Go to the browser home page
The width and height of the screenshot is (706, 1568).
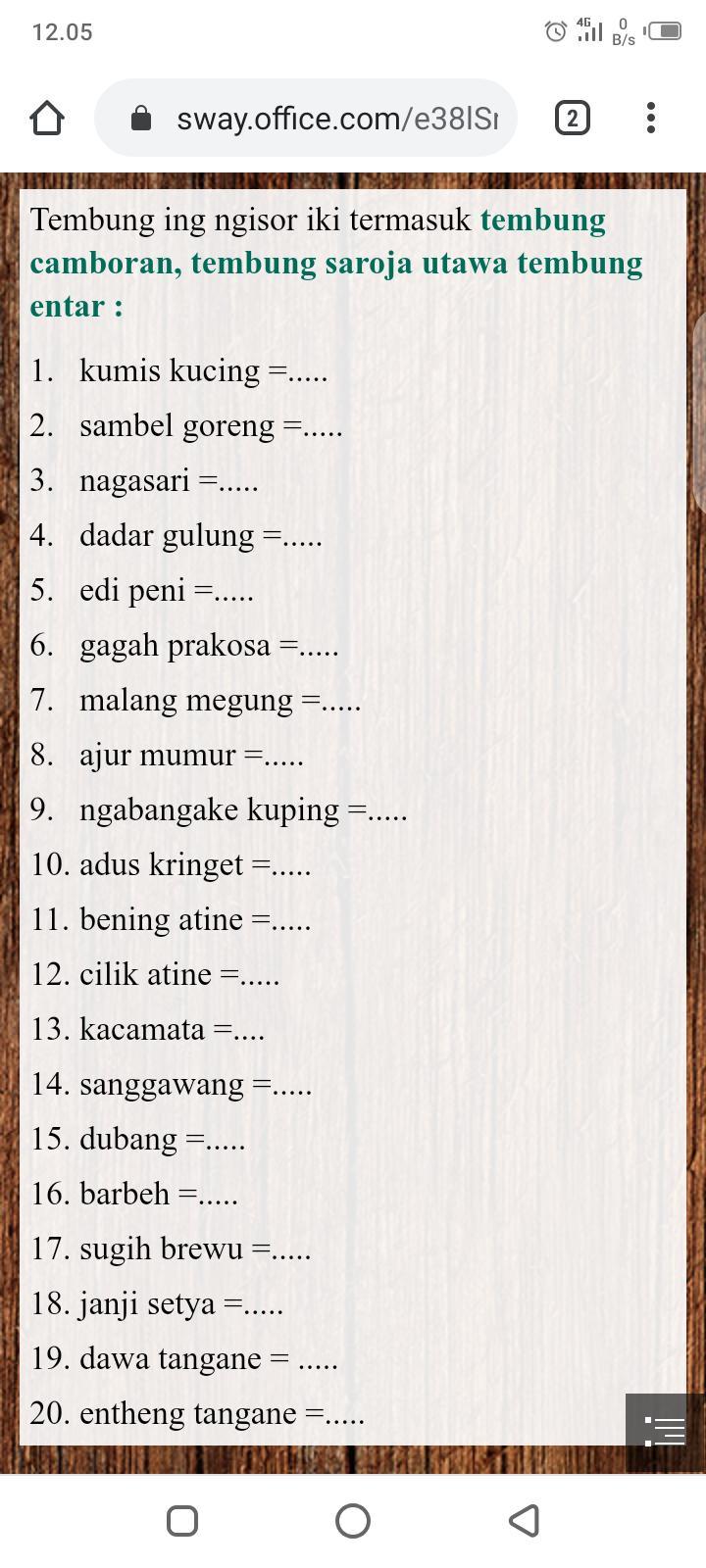pos(47,119)
